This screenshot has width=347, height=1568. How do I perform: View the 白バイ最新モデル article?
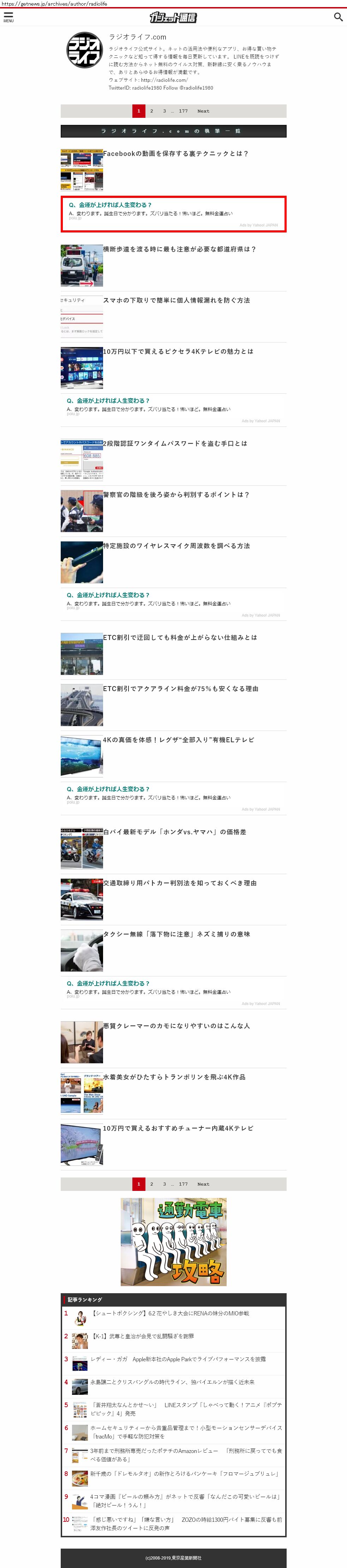click(174, 832)
